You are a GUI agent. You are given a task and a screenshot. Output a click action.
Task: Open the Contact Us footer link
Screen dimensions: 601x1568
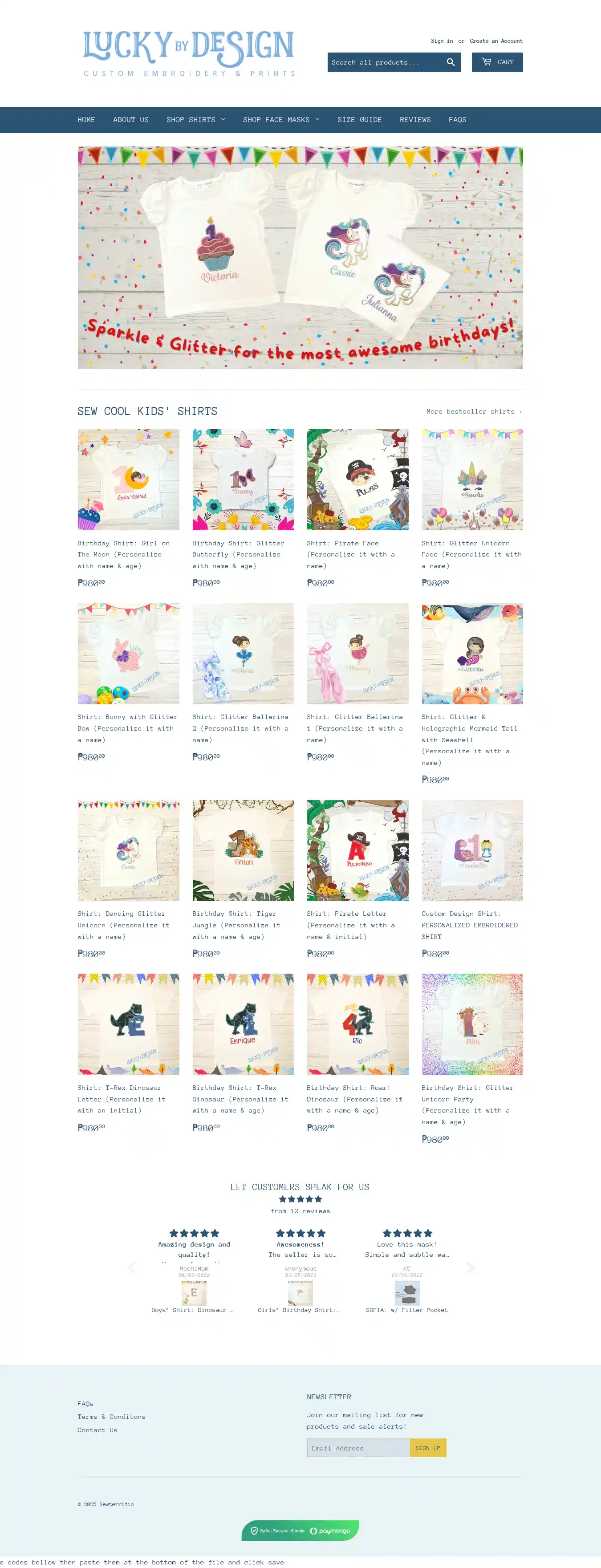click(97, 1430)
